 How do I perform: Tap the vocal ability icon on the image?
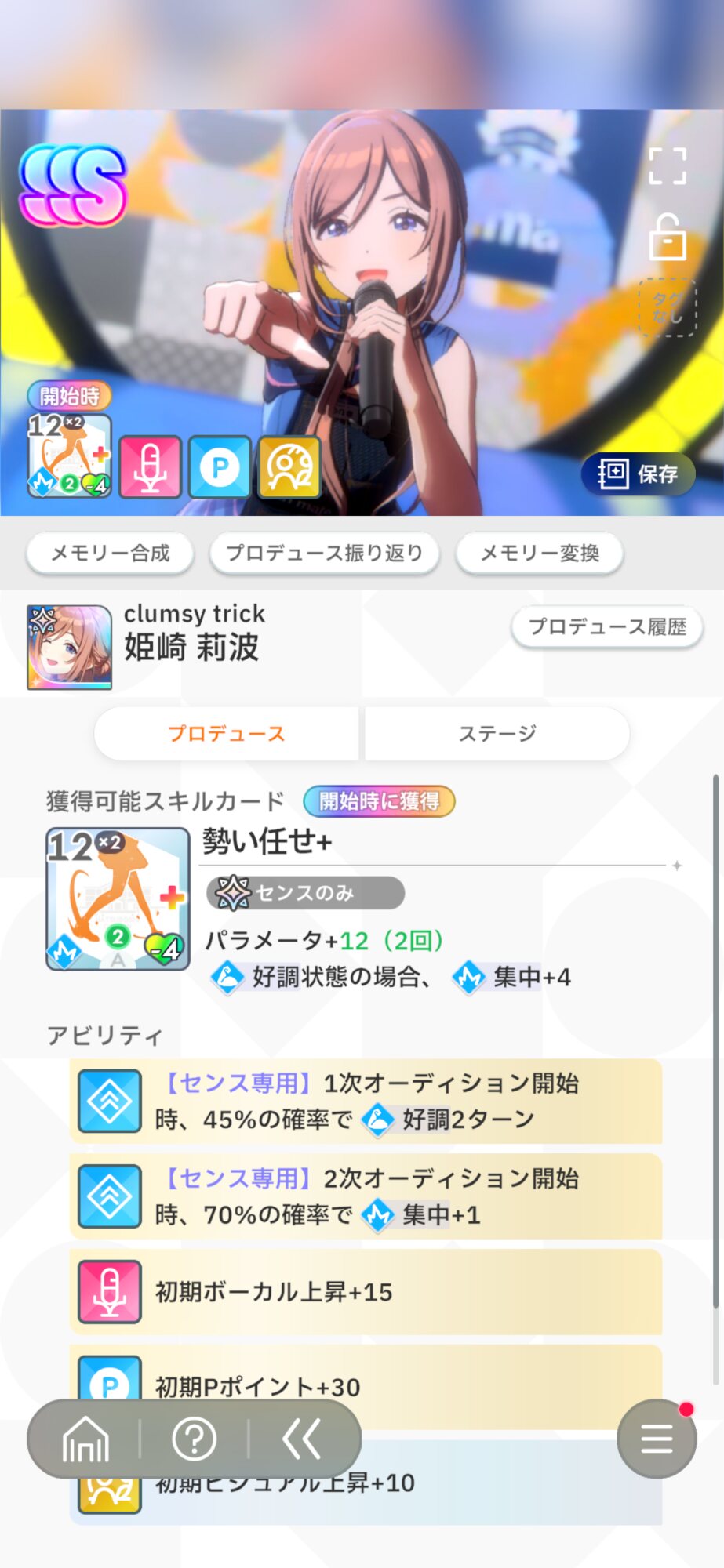[x=151, y=467]
